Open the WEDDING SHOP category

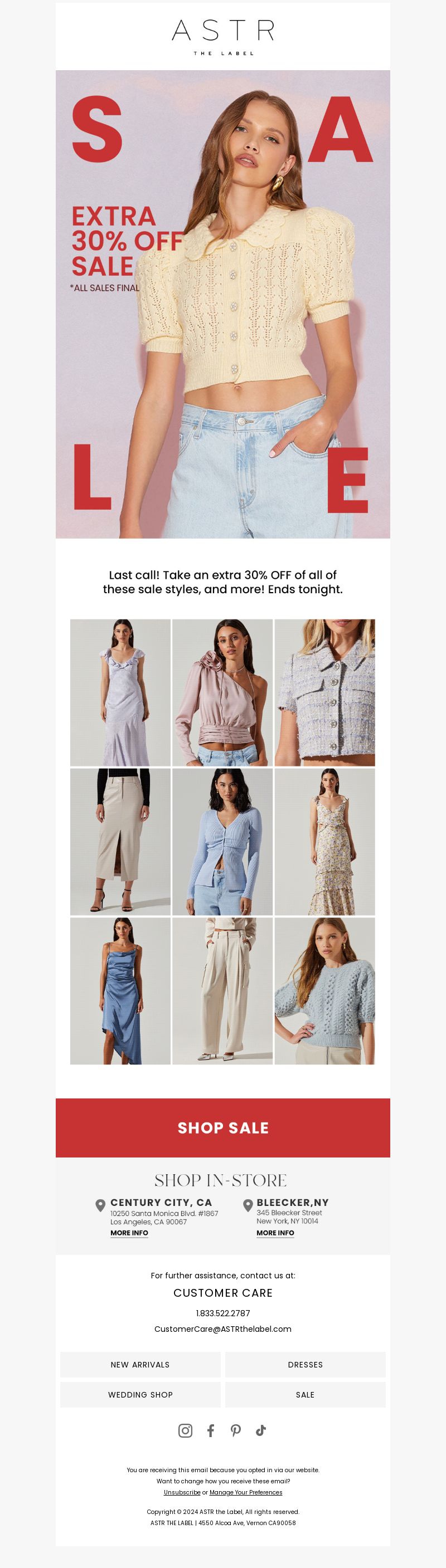(x=140, y=1395)
